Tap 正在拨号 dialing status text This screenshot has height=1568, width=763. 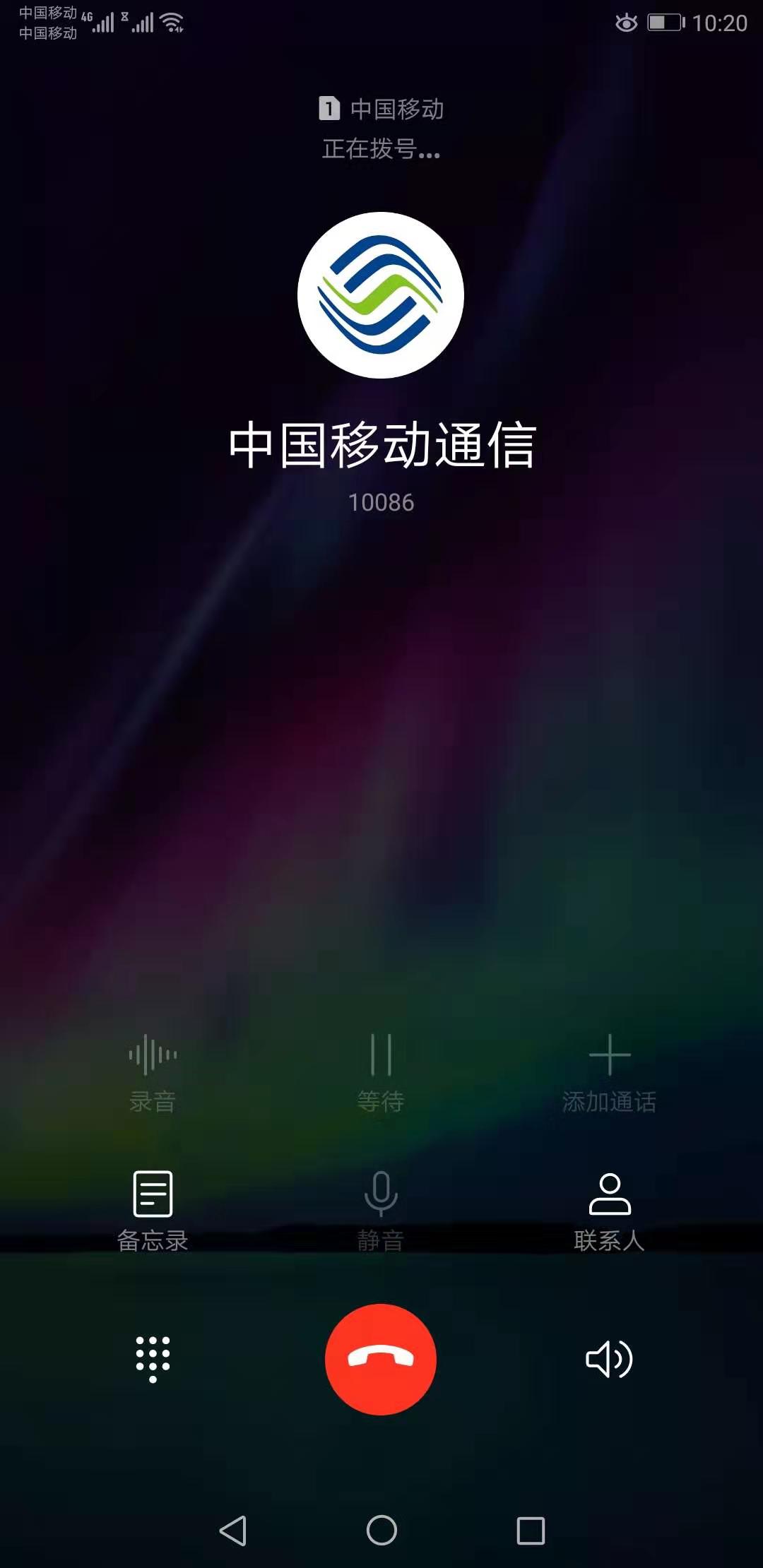(x=381, y=150)
